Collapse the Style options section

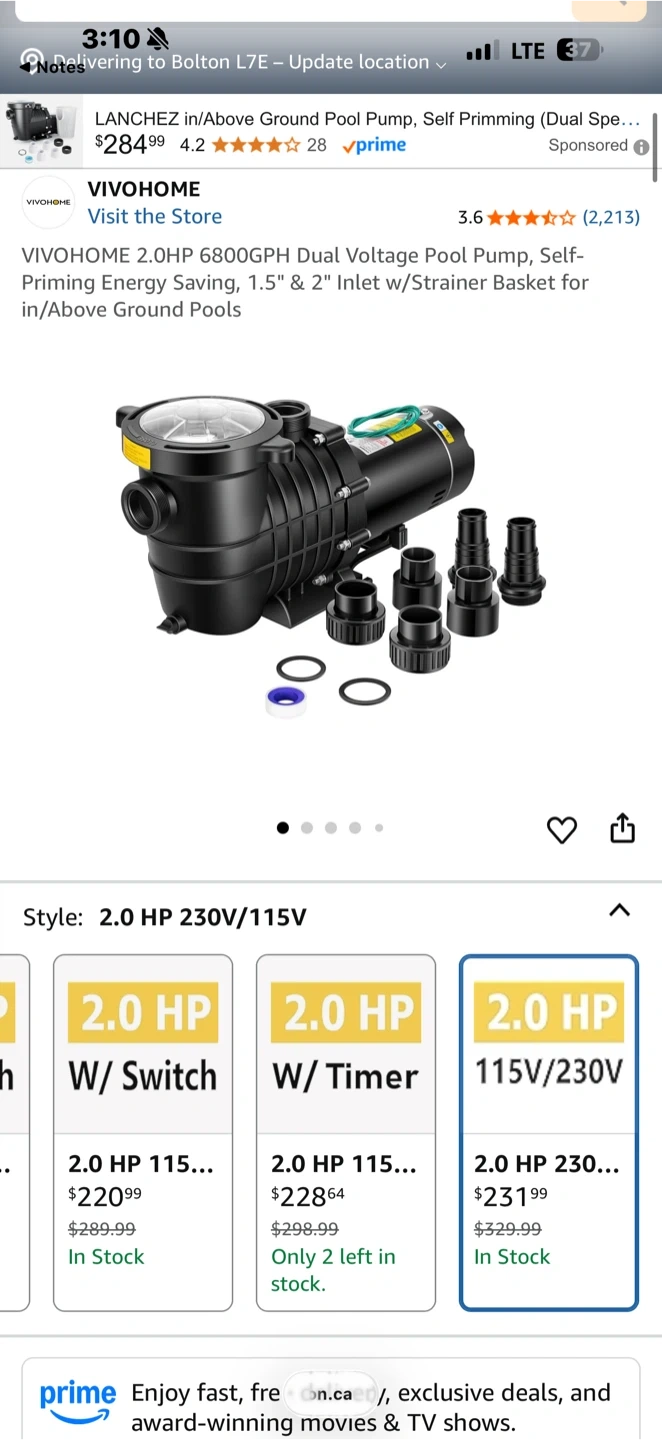[619, 910]
